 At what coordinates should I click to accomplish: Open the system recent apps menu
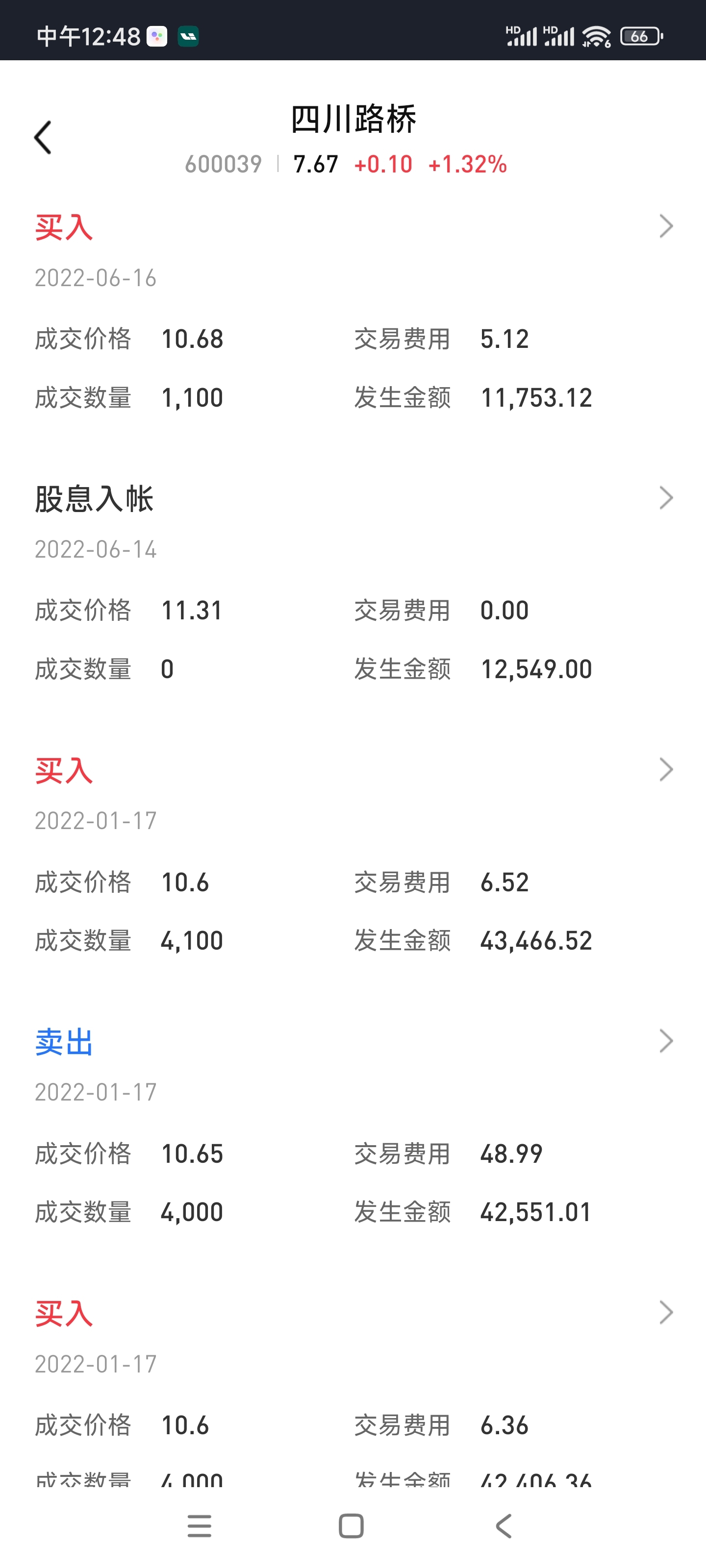coord(199,1526)
